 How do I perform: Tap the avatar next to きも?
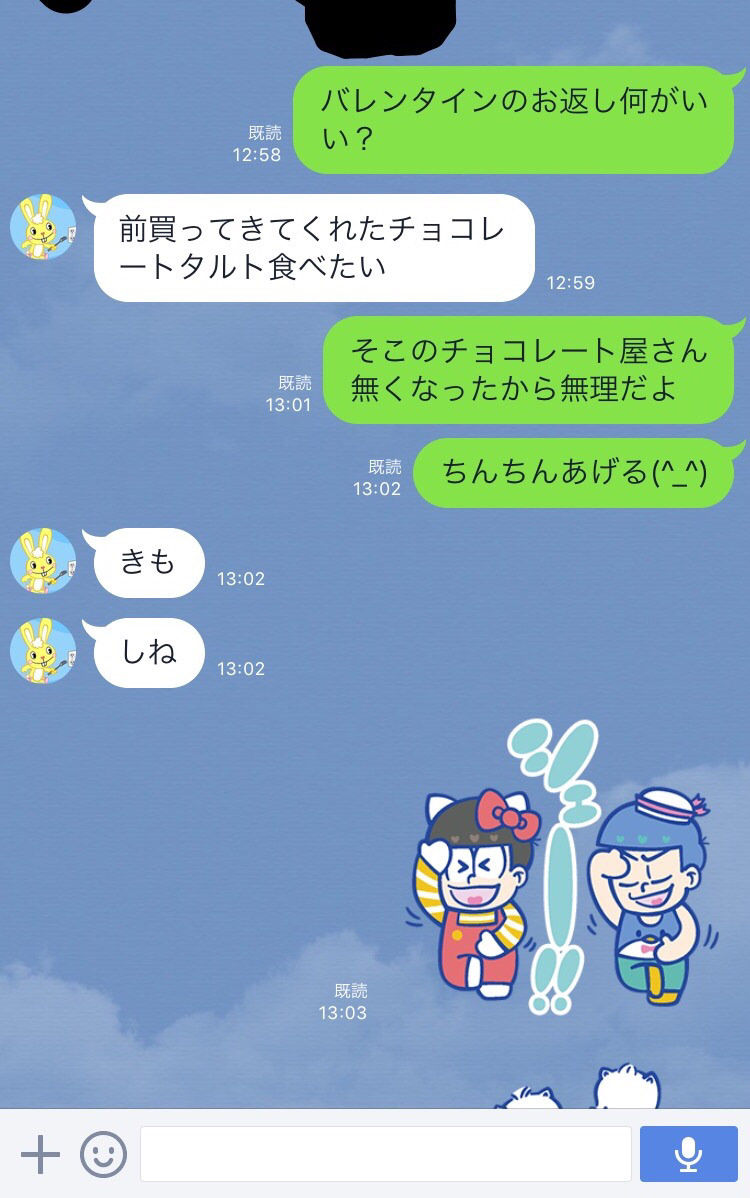click(43, 561)
